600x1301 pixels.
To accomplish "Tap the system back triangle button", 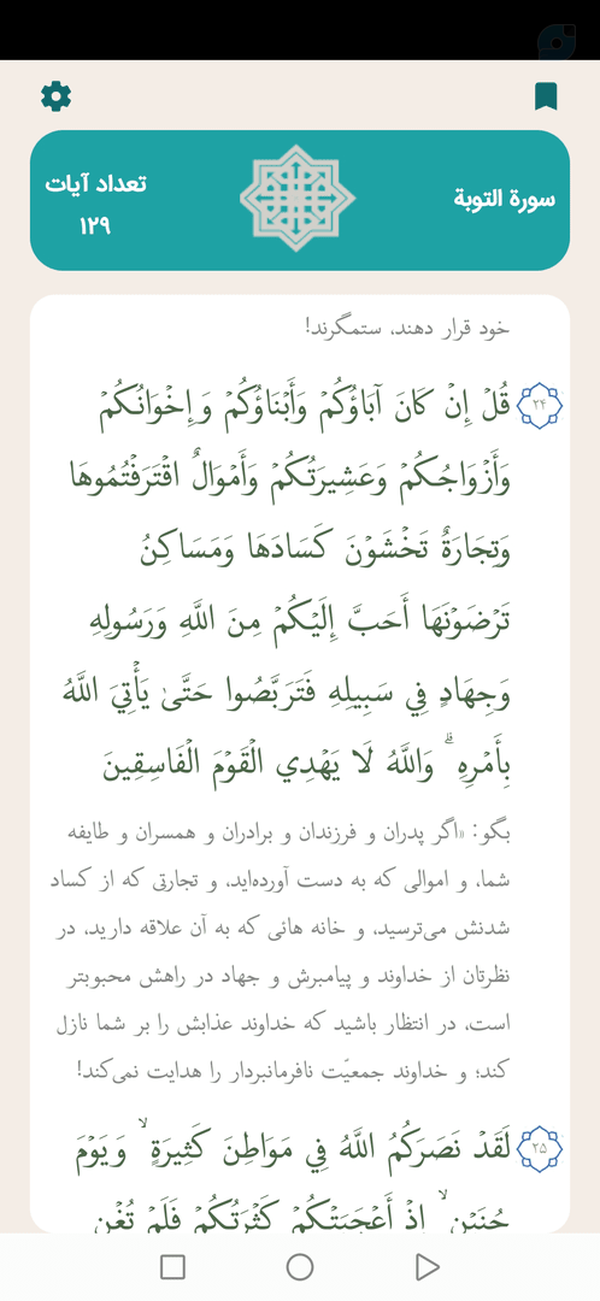I will [x=427, y=1267].
